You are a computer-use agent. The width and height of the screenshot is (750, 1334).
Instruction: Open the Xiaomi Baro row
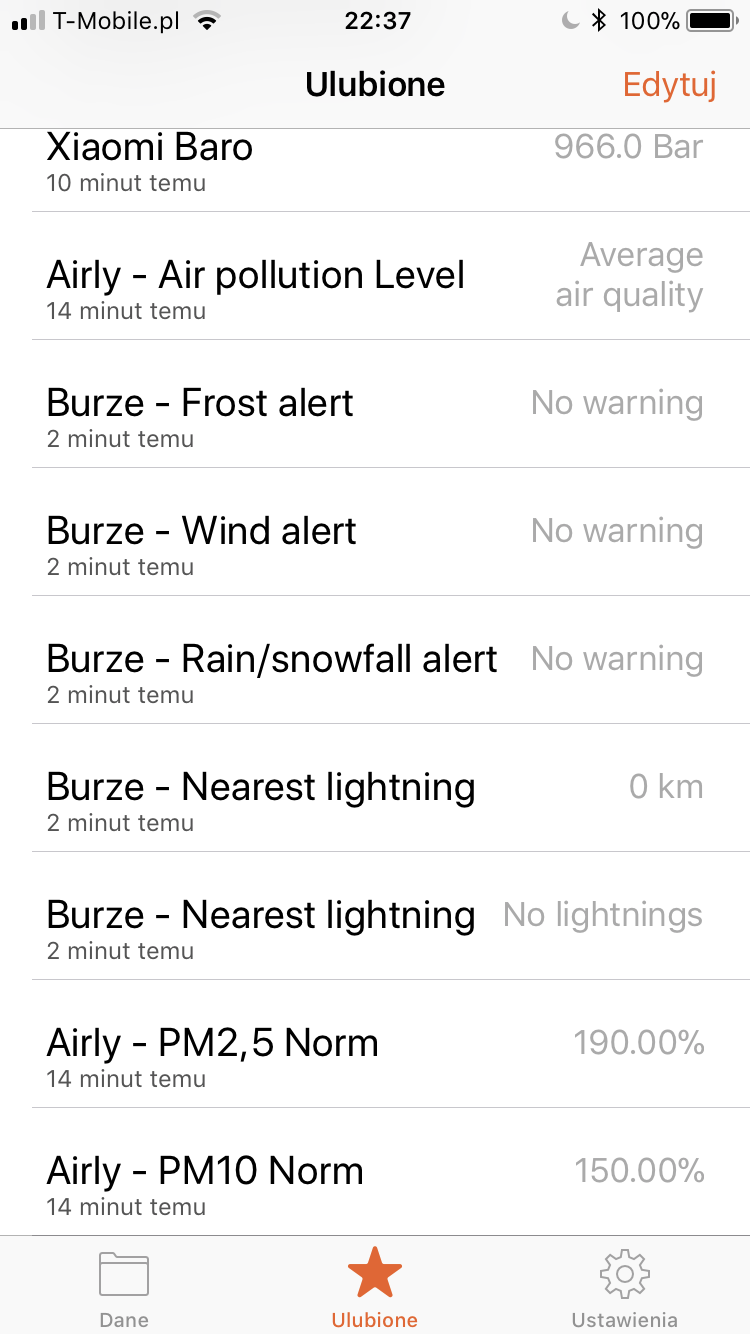[x=375, y=170]
